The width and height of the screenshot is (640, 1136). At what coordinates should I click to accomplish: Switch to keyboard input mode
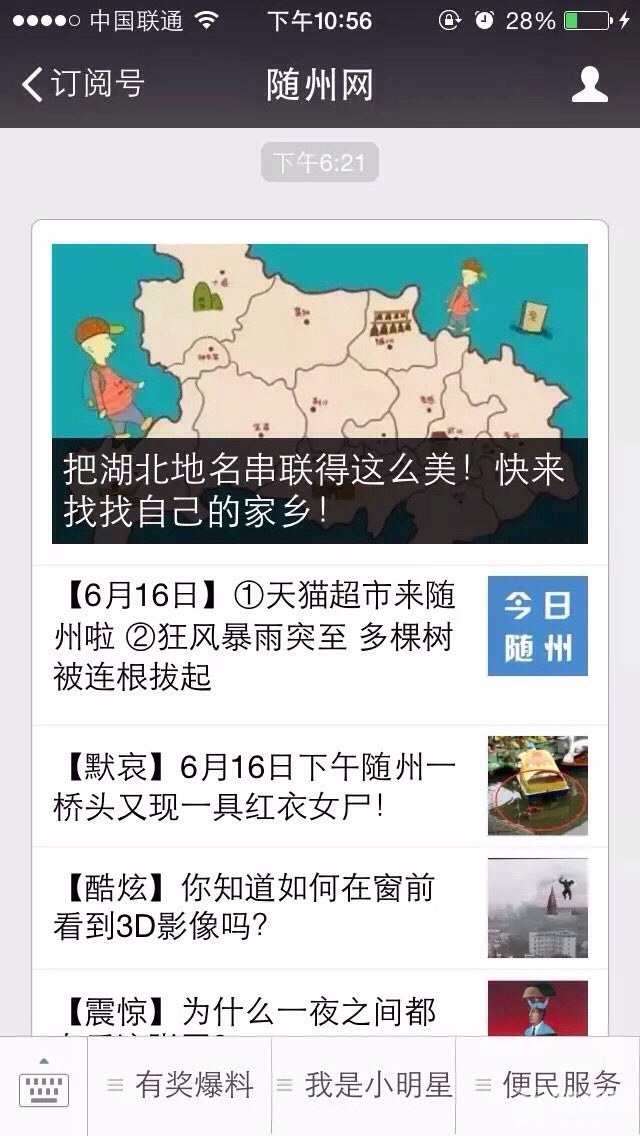43,1086
